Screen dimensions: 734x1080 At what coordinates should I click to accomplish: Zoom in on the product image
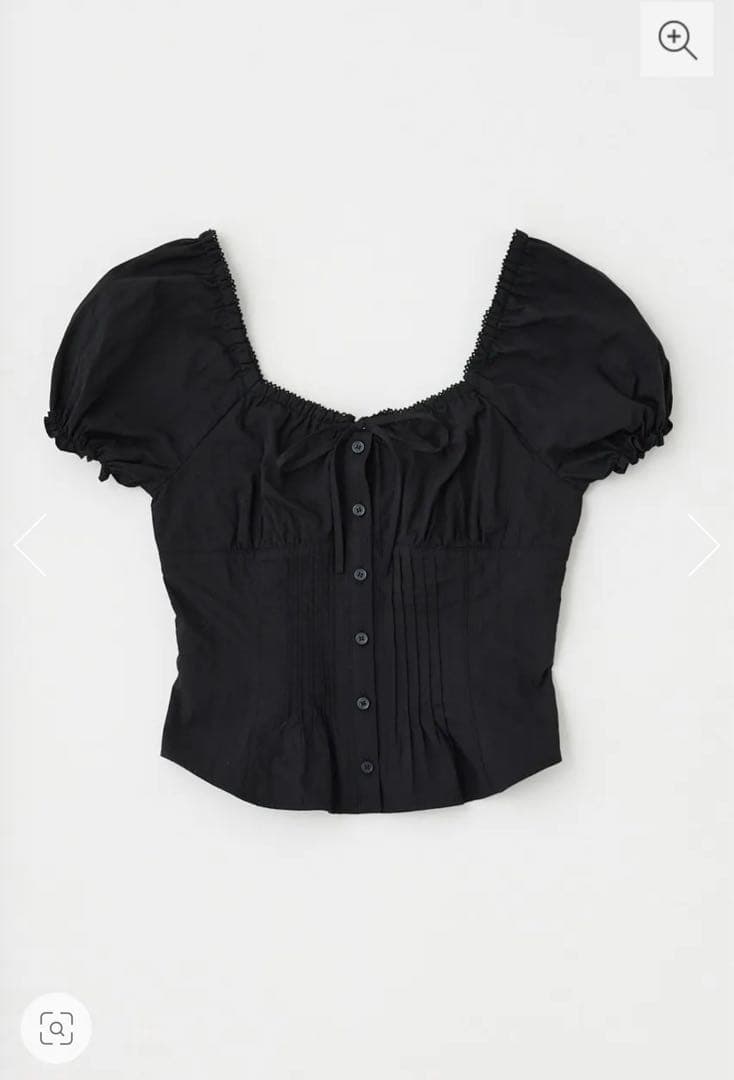(677, 40)
